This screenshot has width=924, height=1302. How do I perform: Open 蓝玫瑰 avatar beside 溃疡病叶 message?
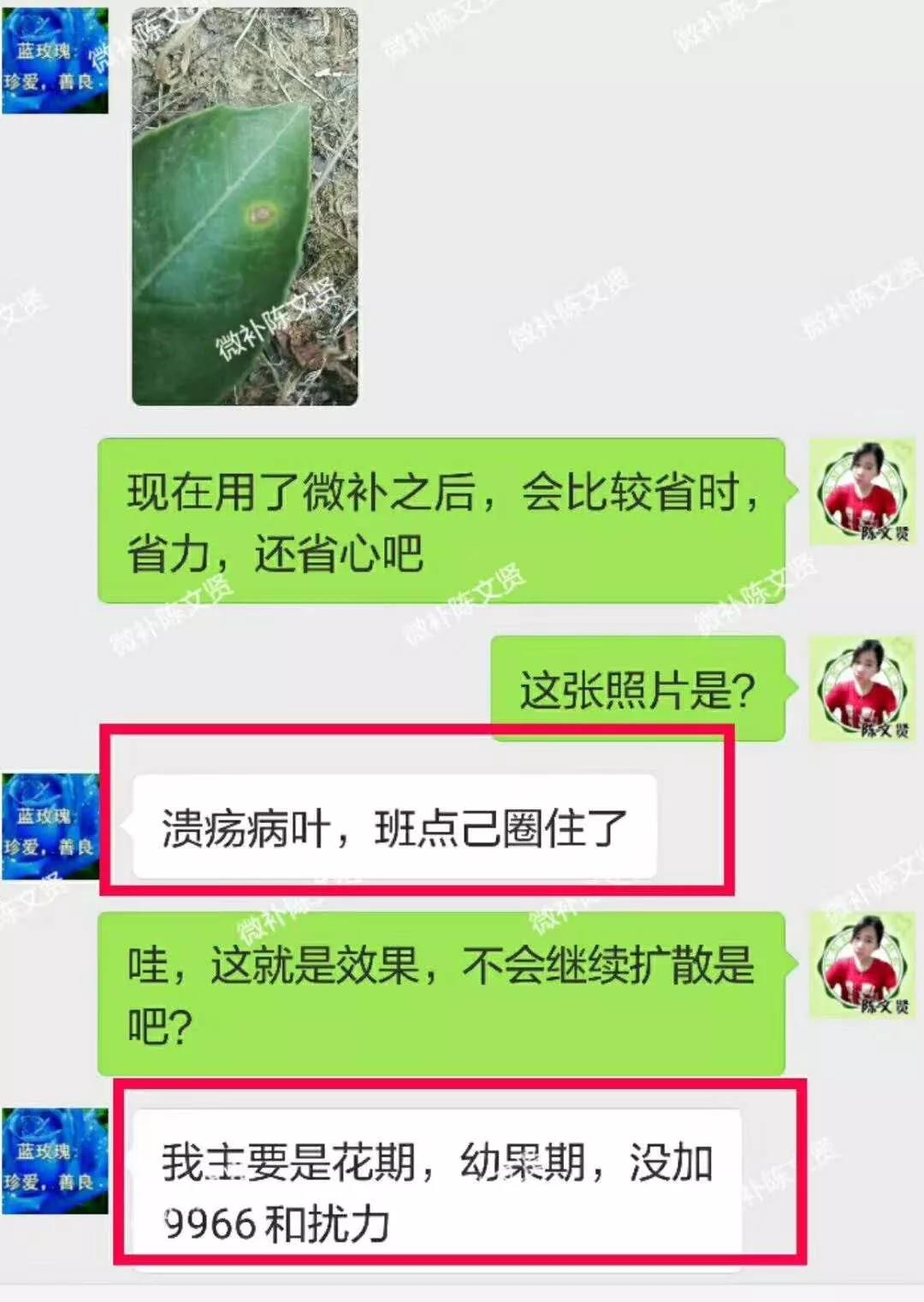(51, 826)
